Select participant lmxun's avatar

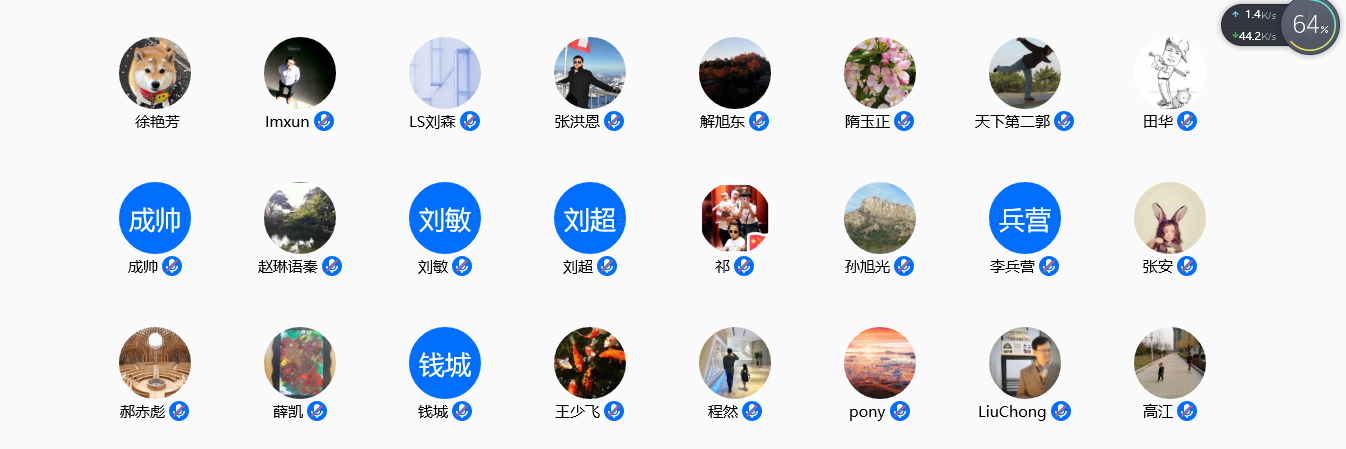[300, 73]
